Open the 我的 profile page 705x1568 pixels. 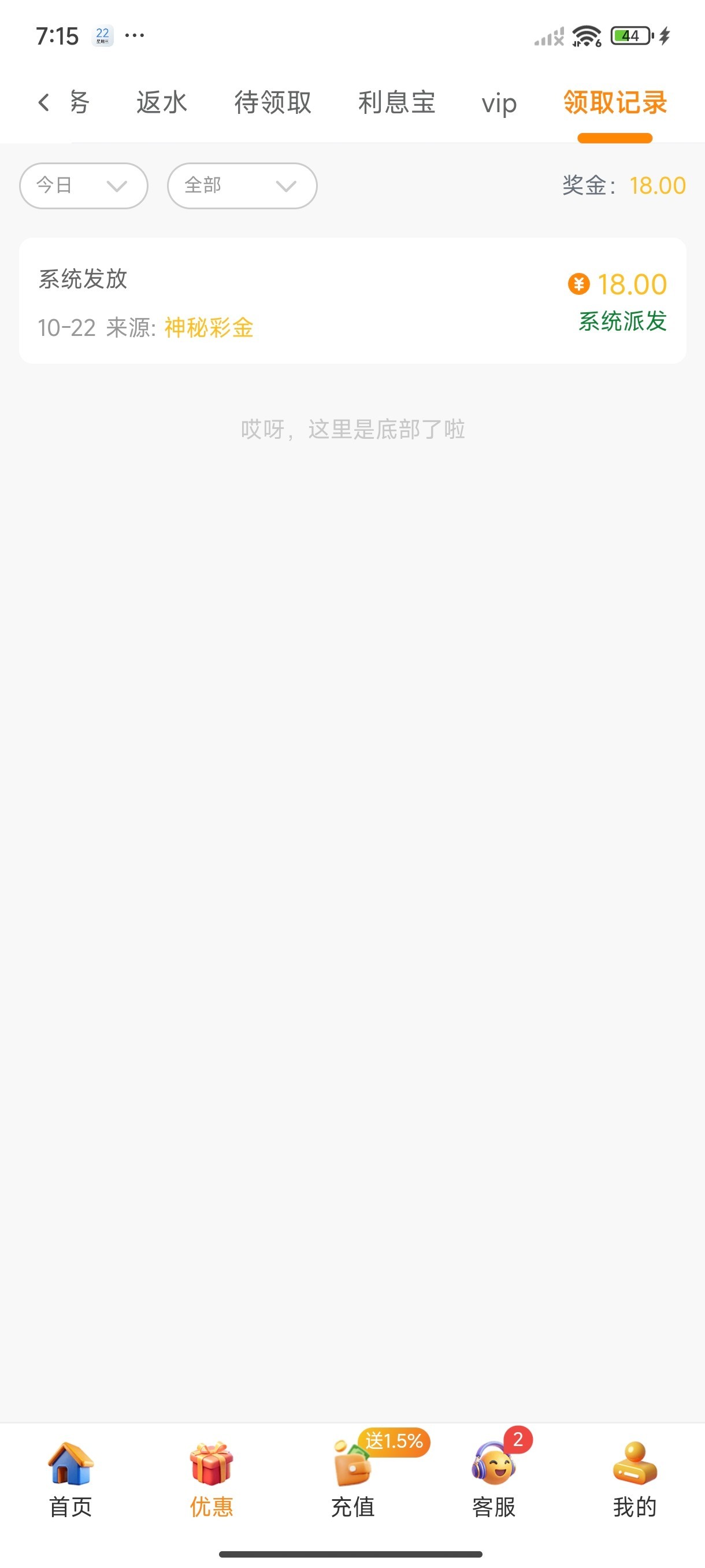(634, 1479)
